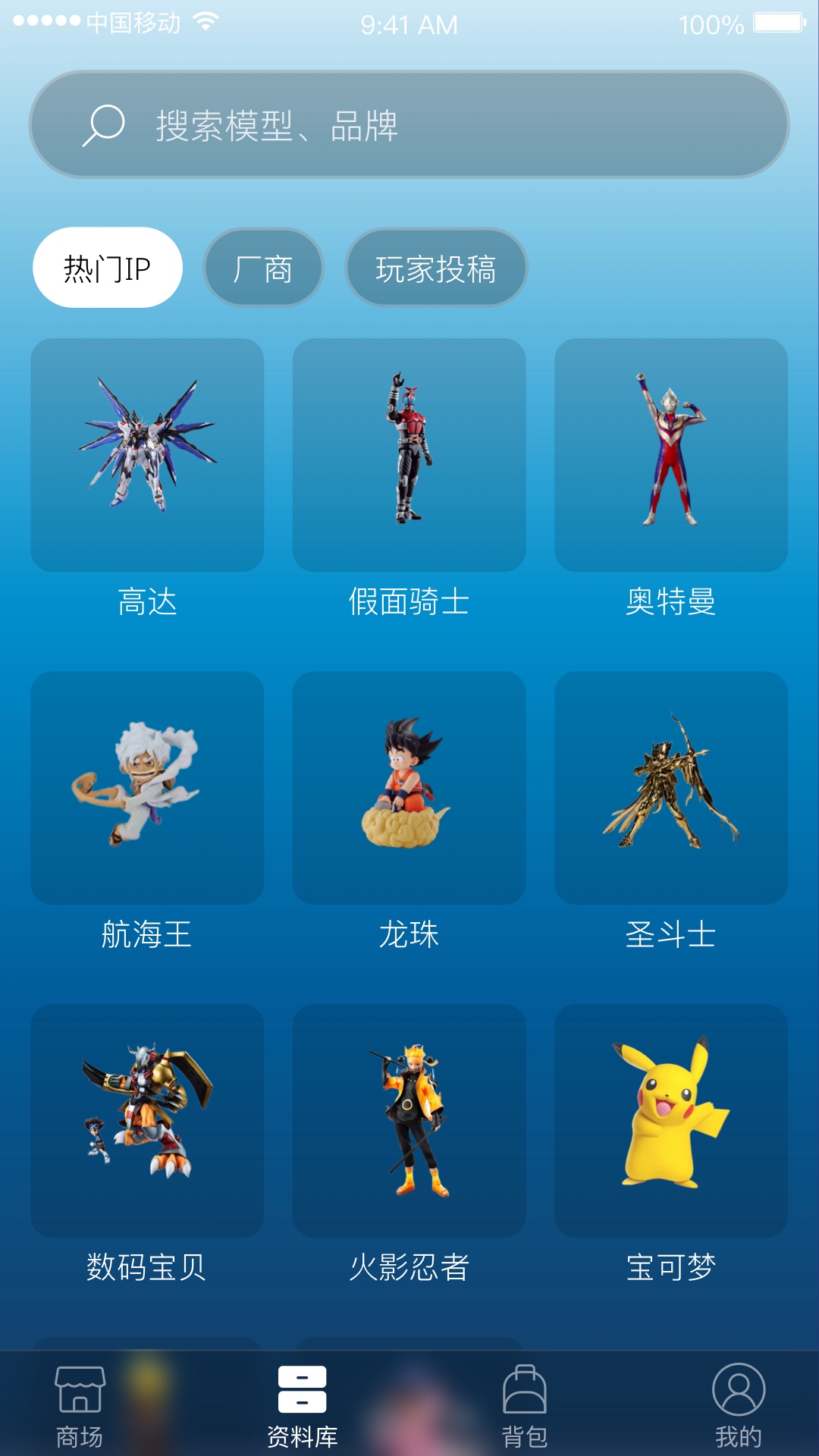
Task: Open the 高达 model card
Action: pos(147,455)
